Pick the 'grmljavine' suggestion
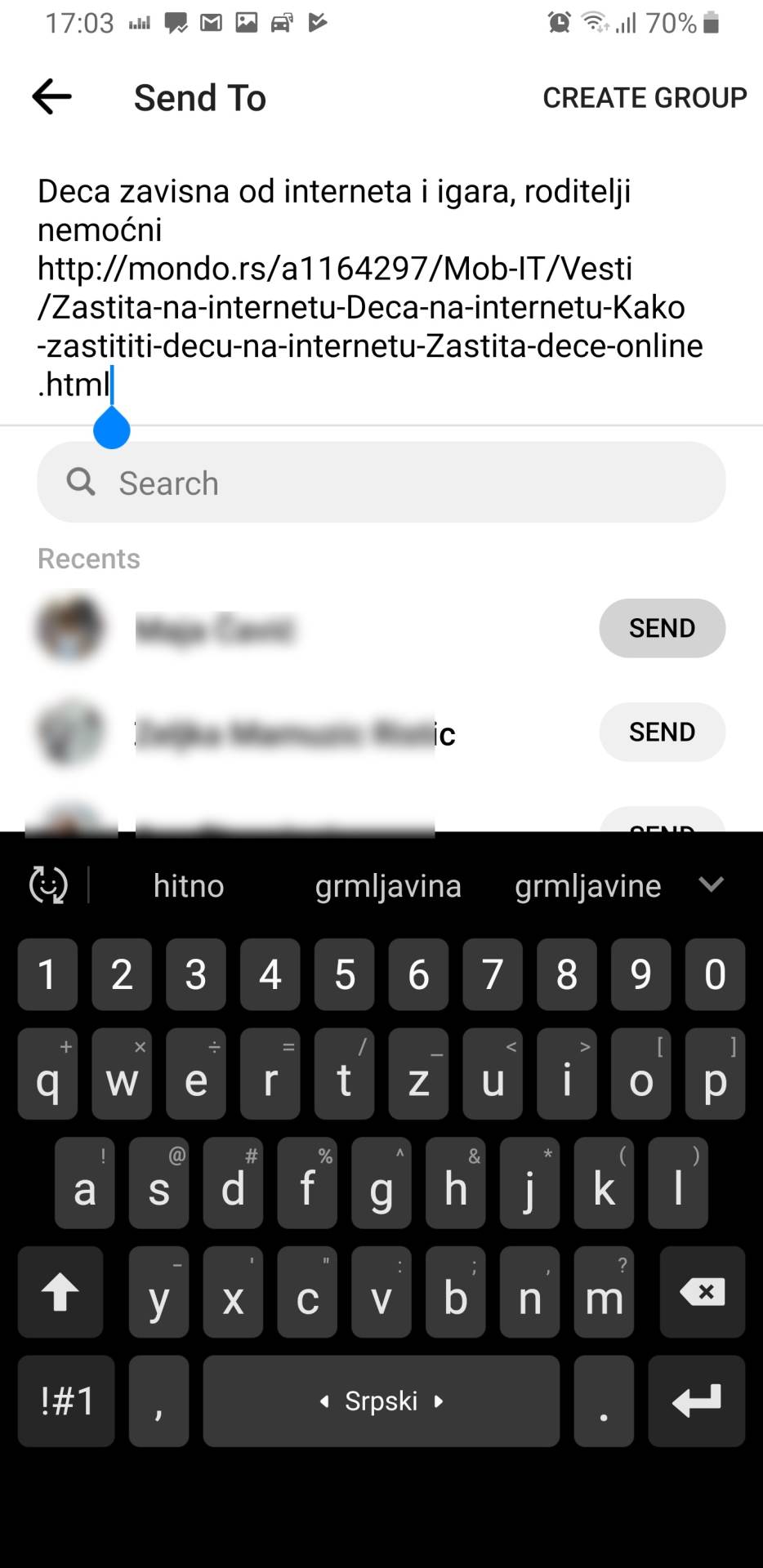The width and height of the screenshot is (763, 1568). point(587,885)
